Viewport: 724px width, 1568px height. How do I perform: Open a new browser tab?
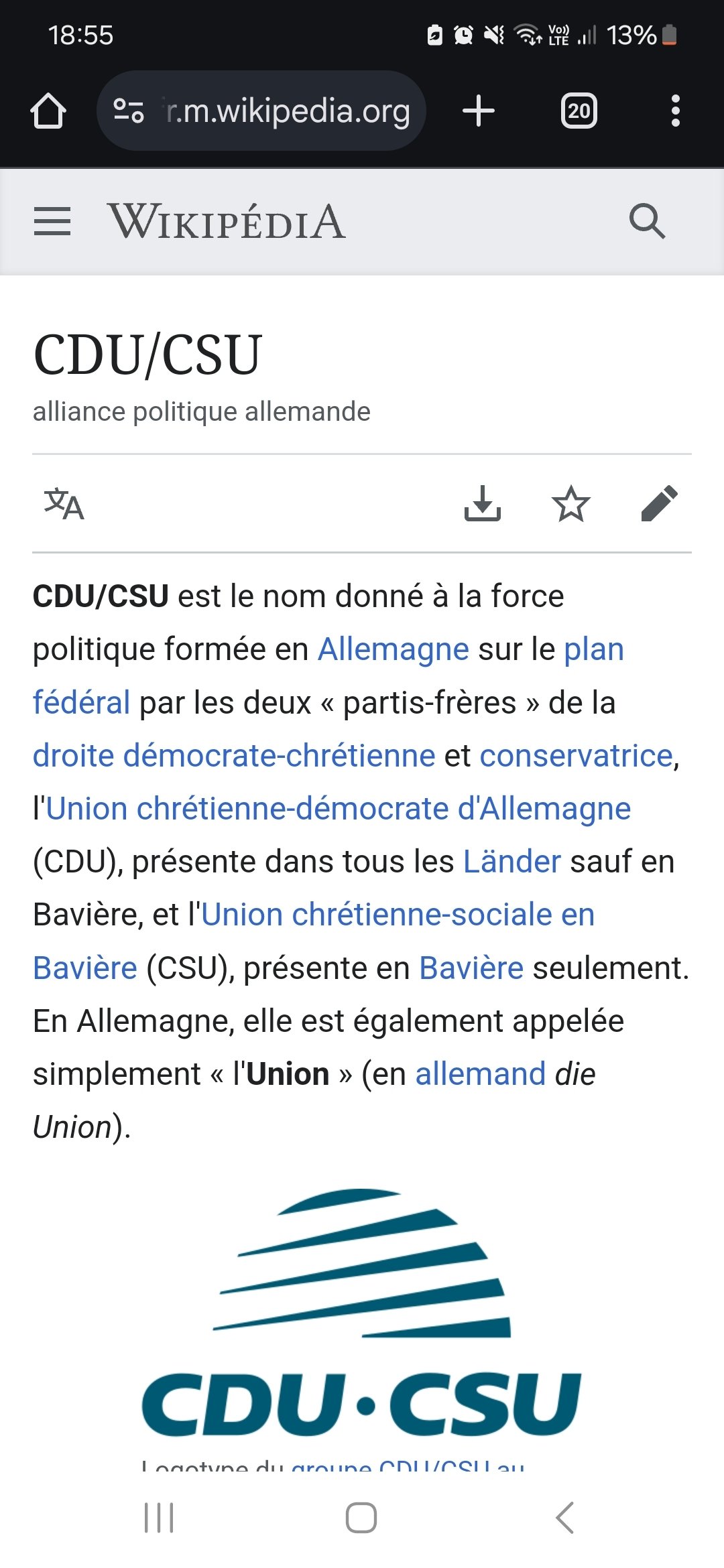pyautogui.click(x=479, y=111)
